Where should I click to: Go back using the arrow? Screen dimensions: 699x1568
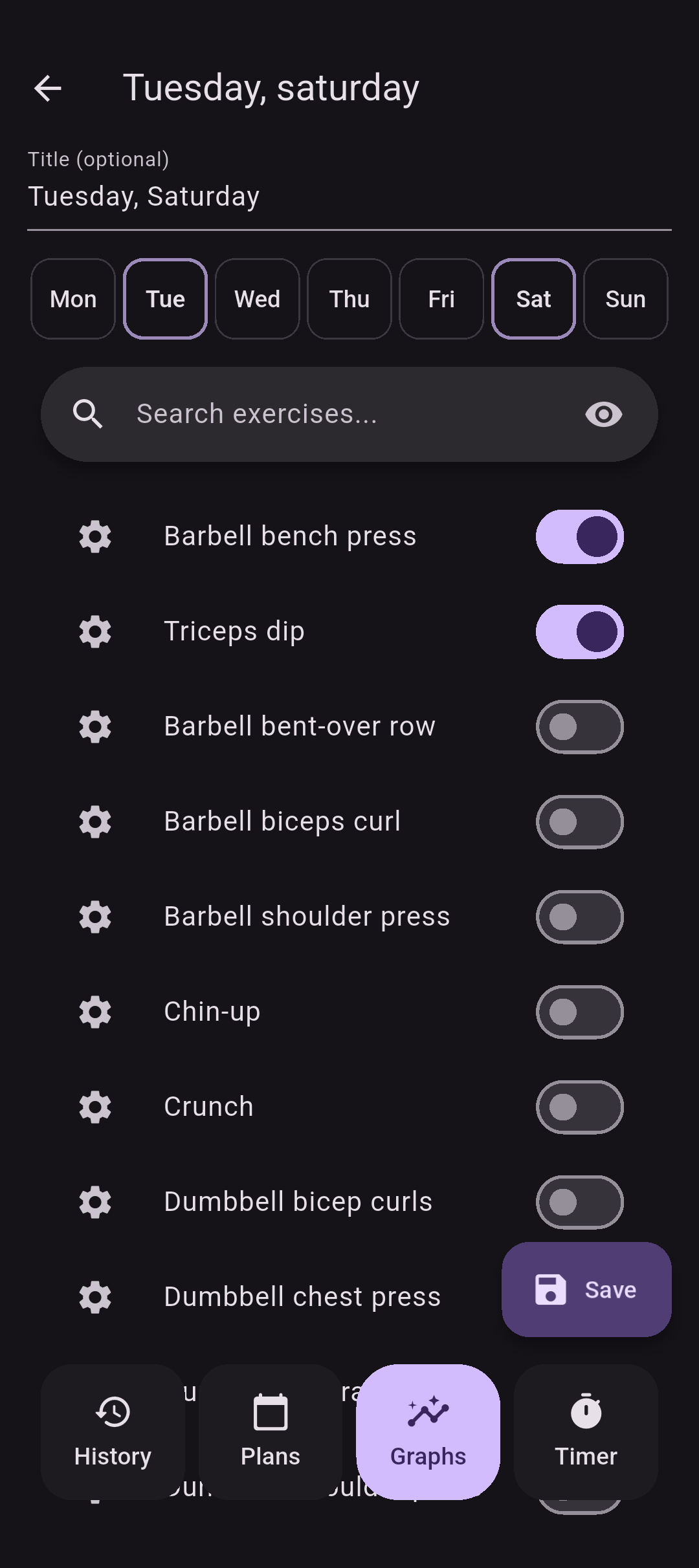click(49, 88)
